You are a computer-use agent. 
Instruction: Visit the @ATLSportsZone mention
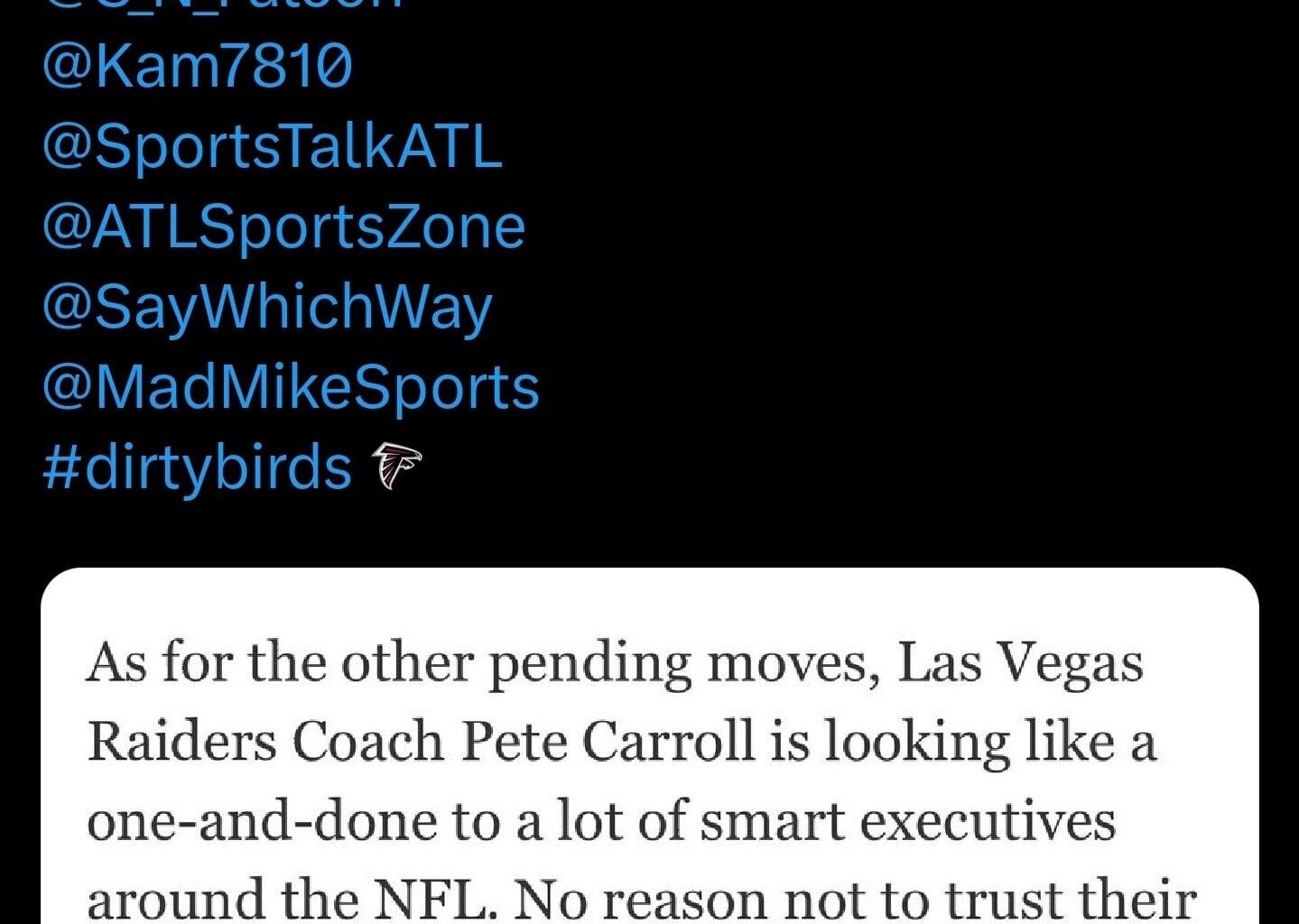(283, 226)
